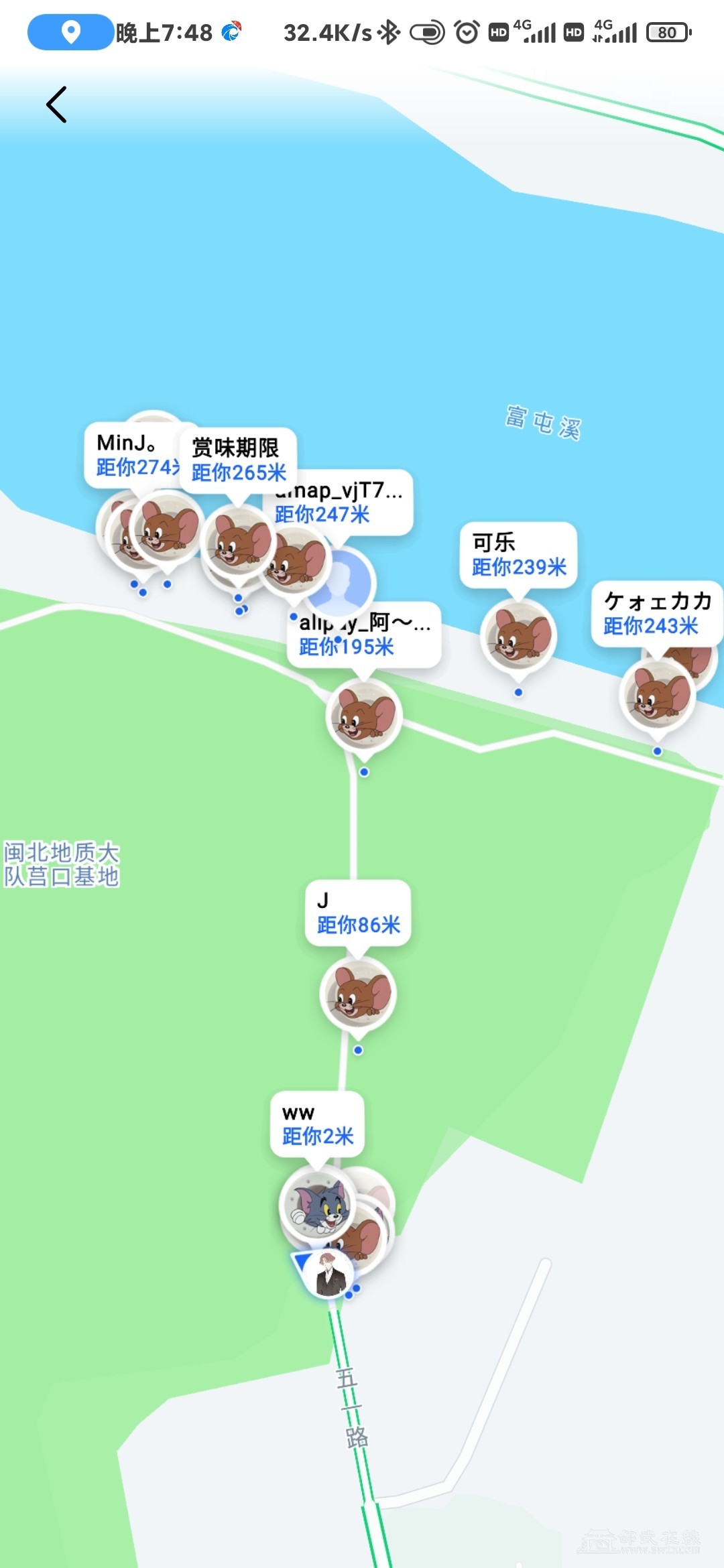Tap your own avatar location marker

coord(331,1272)
